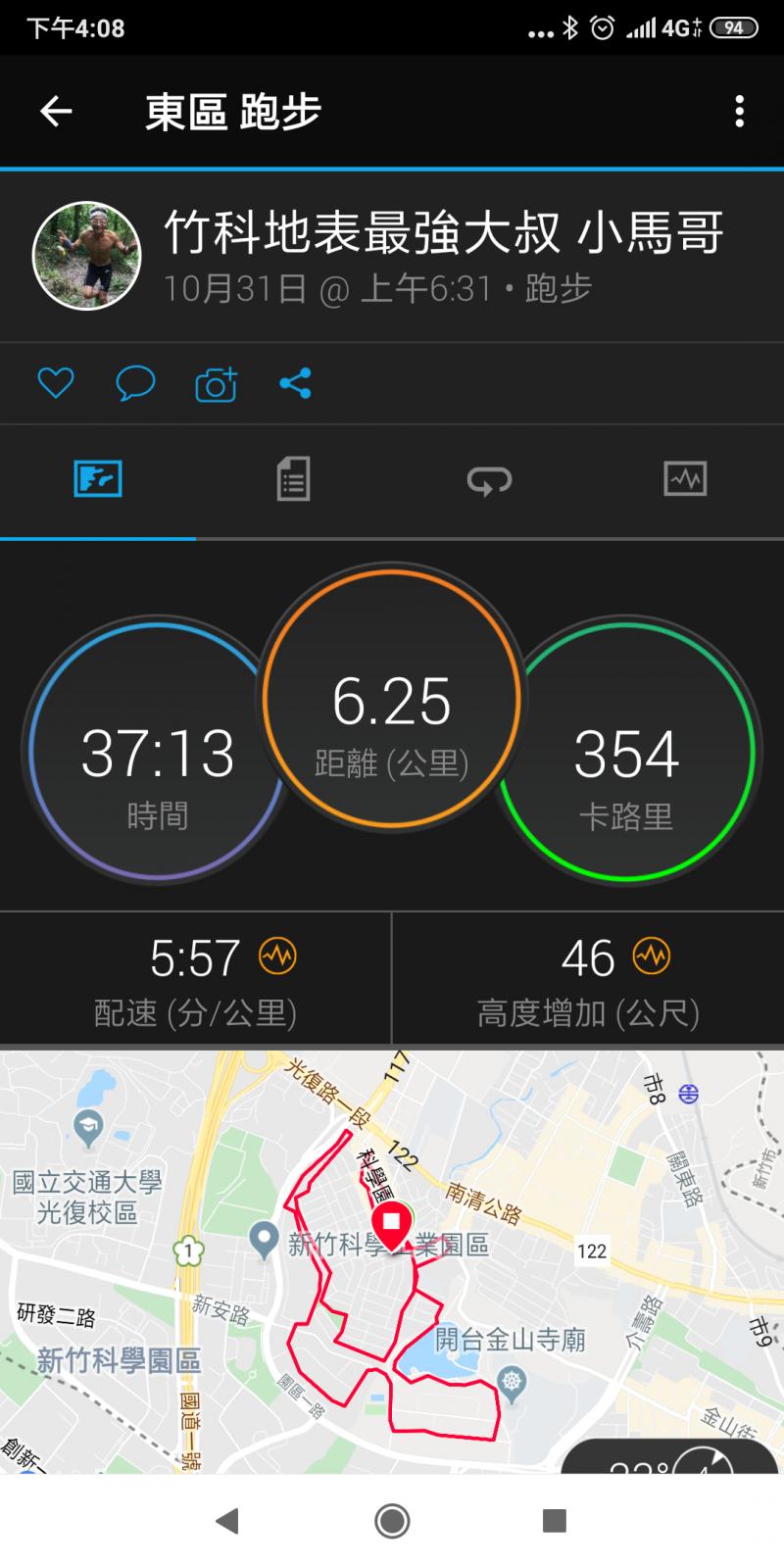Open comments for this activity

click(x=135, y=382)
